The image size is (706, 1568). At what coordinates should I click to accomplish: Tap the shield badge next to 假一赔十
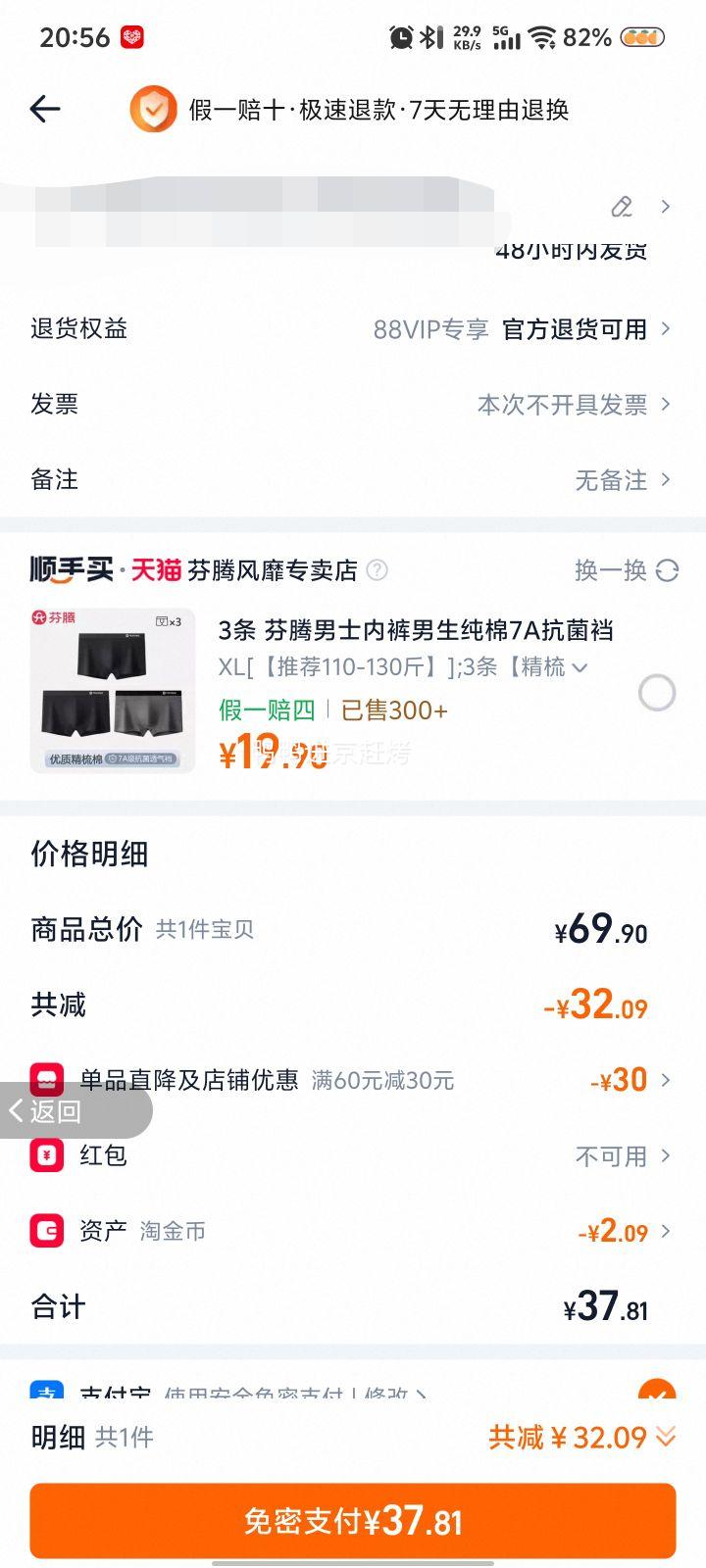tap(153, 110)
